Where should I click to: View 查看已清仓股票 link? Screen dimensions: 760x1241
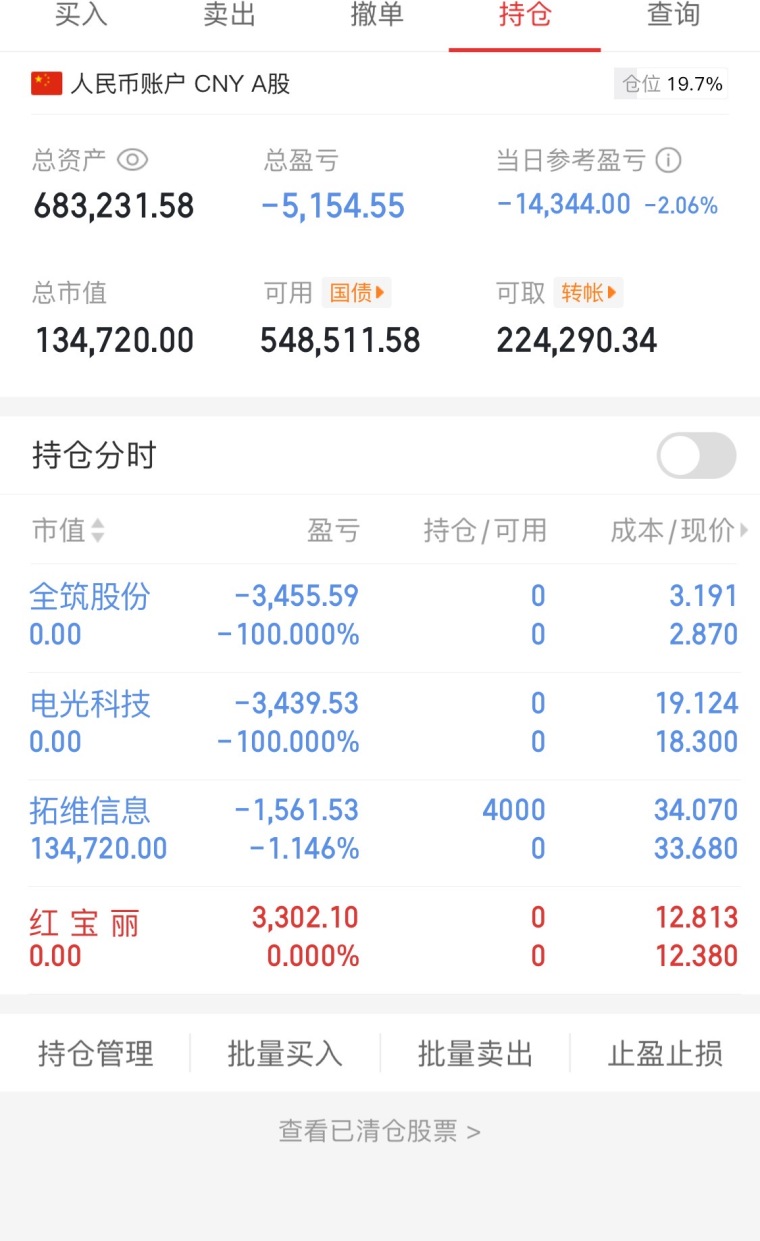(380, 1131)
